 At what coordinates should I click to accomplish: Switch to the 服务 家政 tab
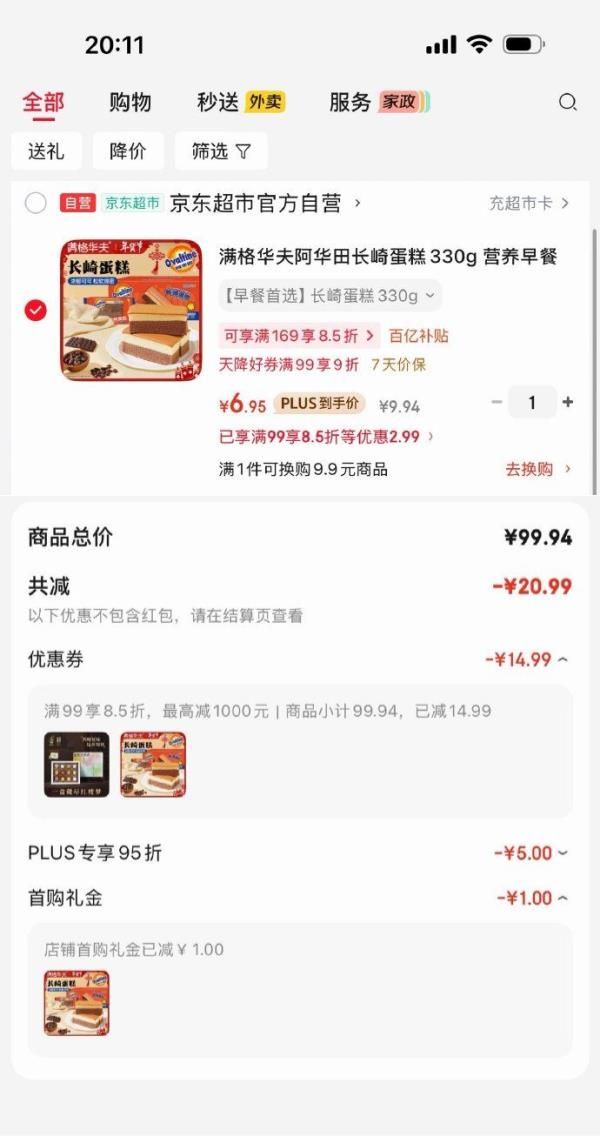point(379,102)
